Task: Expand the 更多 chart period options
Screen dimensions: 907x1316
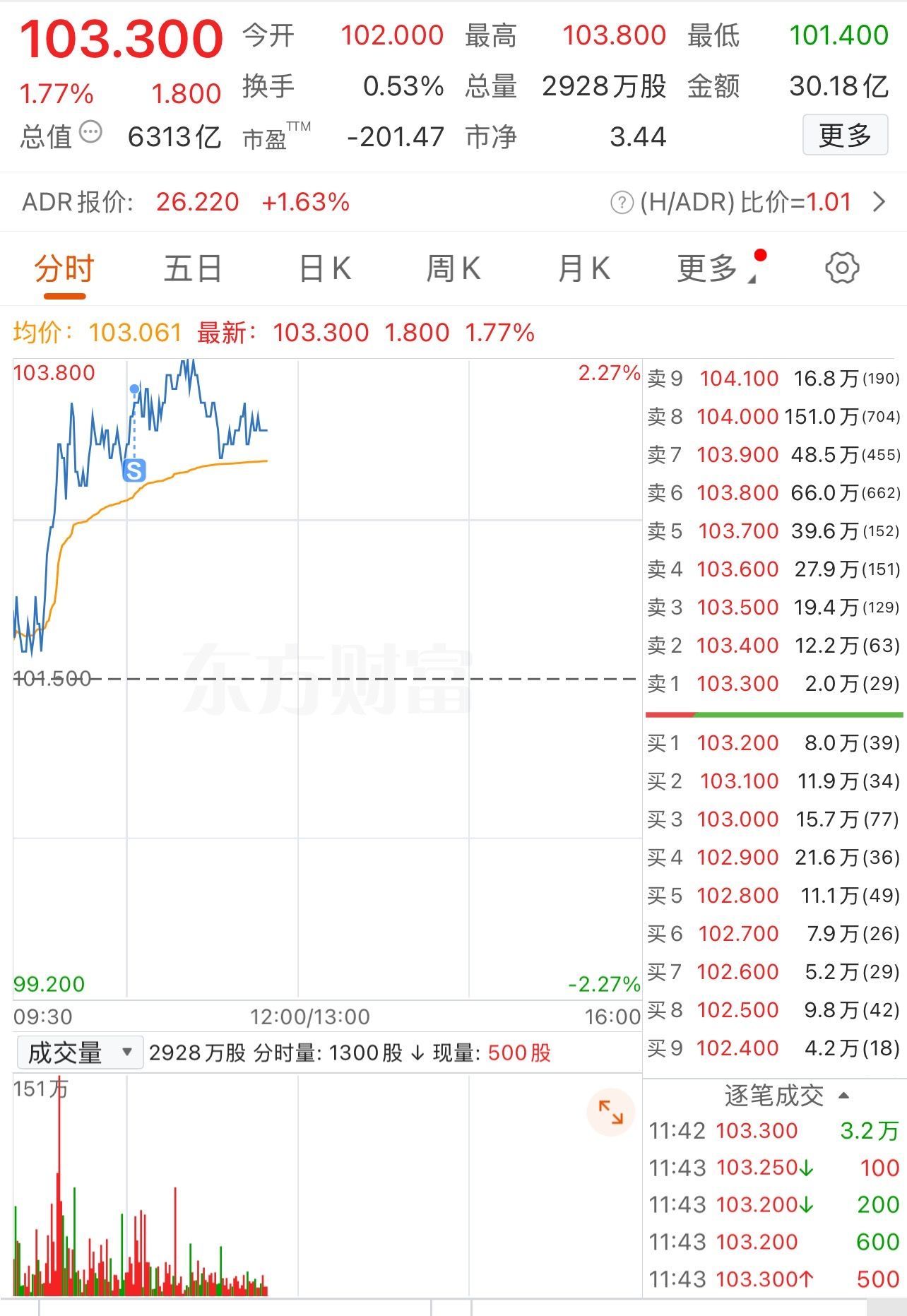Action: (x=710, y=269)
